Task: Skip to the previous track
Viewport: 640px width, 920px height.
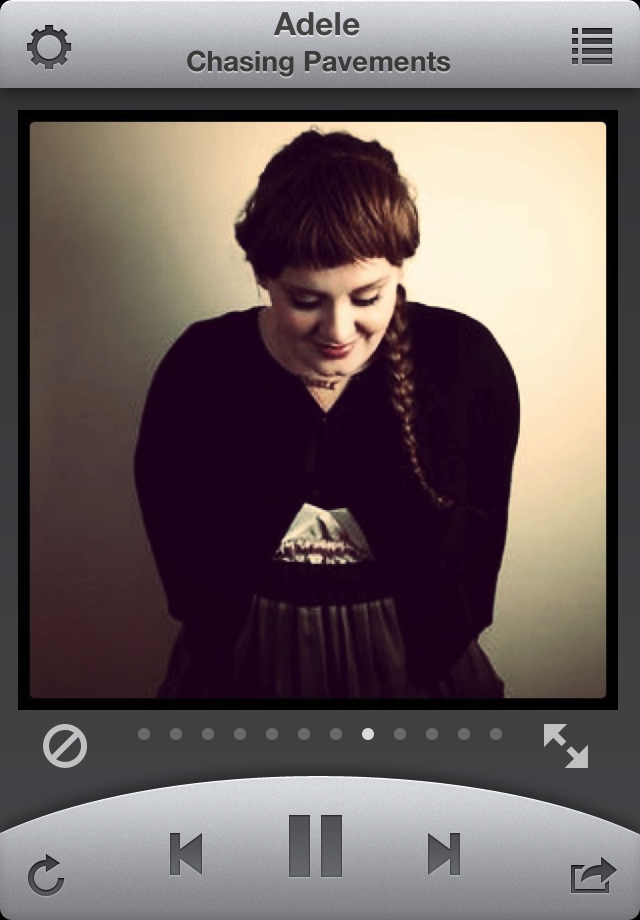Action: click(x=186, y=854)
